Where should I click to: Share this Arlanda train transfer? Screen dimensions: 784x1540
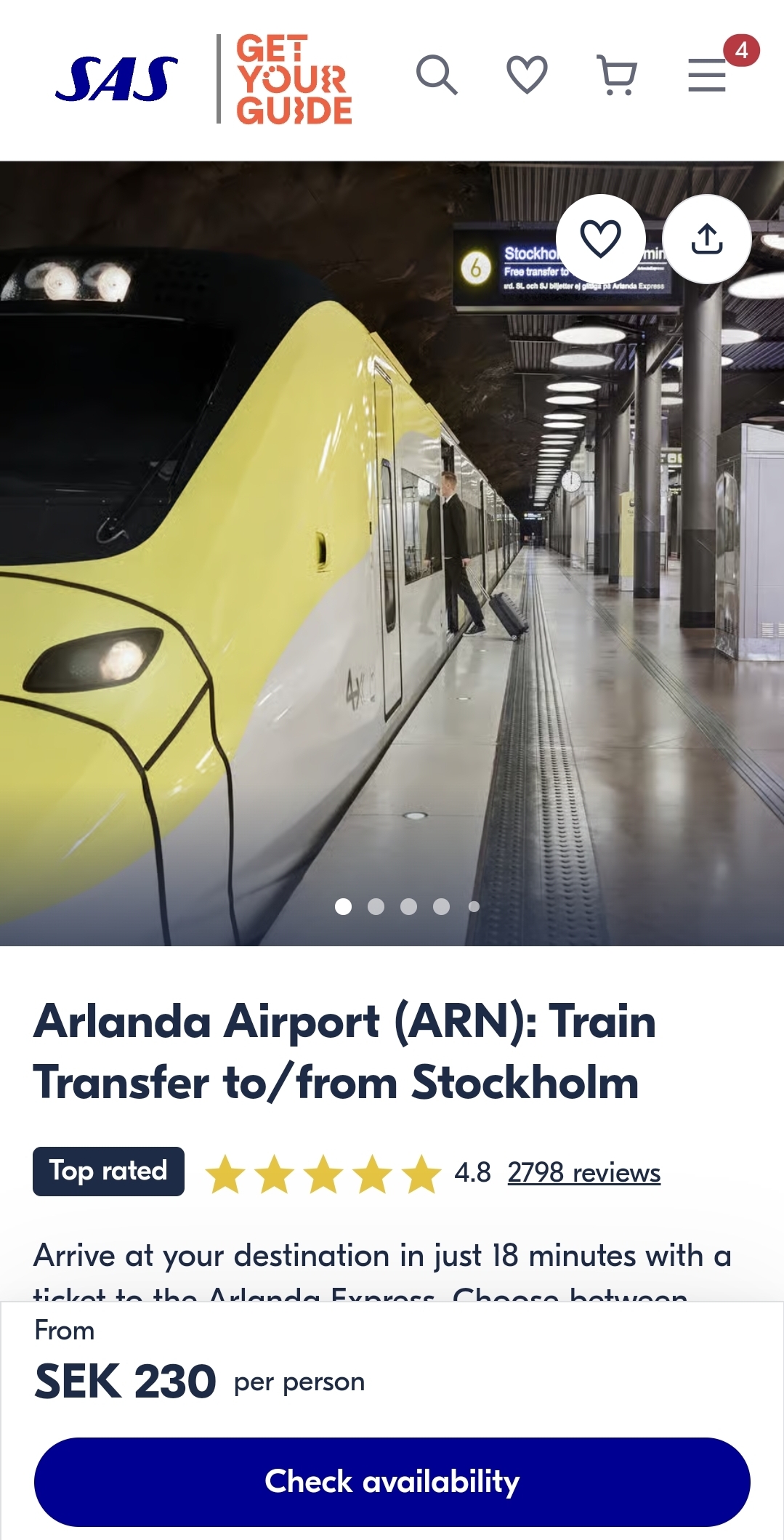707,238
